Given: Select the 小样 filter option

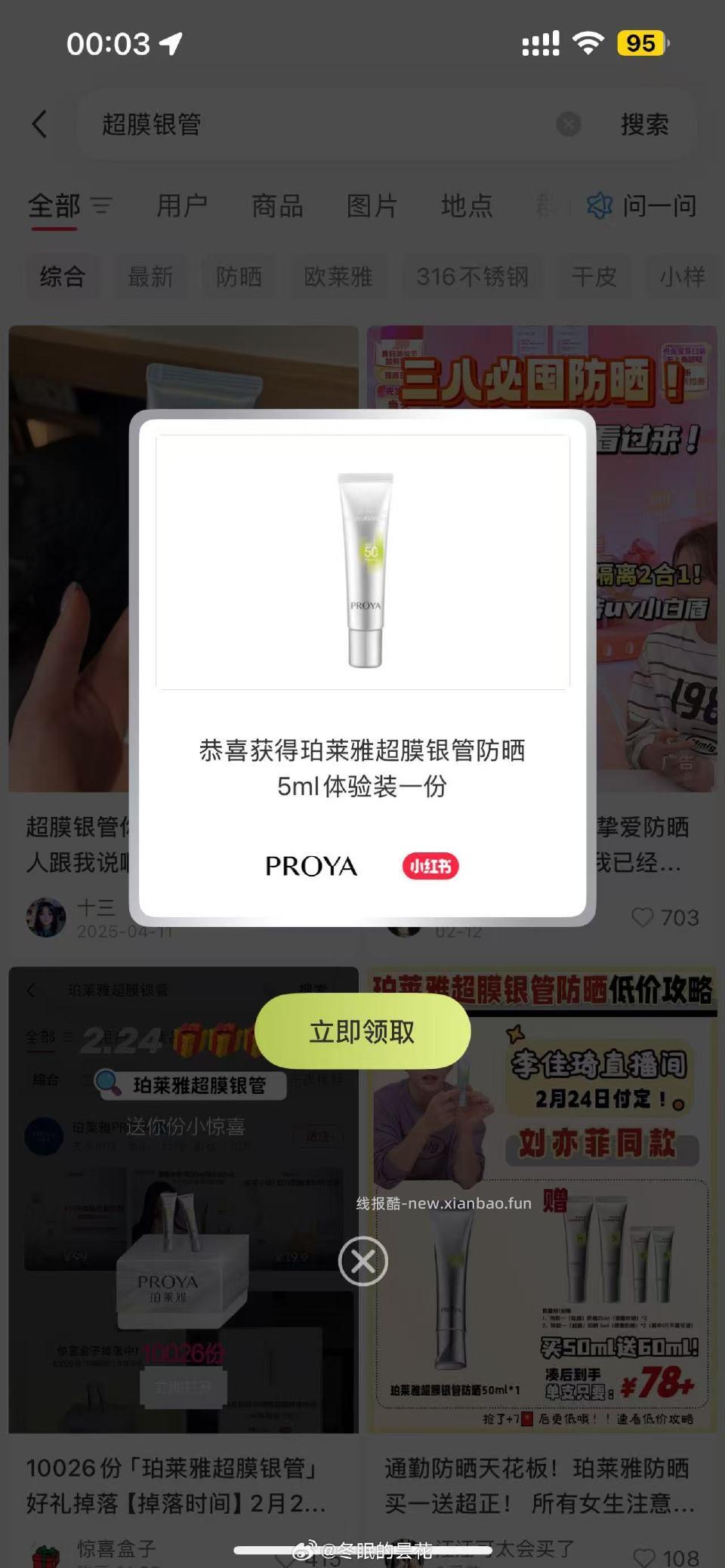Looking at the screenshot, I should tap(683, 277).
